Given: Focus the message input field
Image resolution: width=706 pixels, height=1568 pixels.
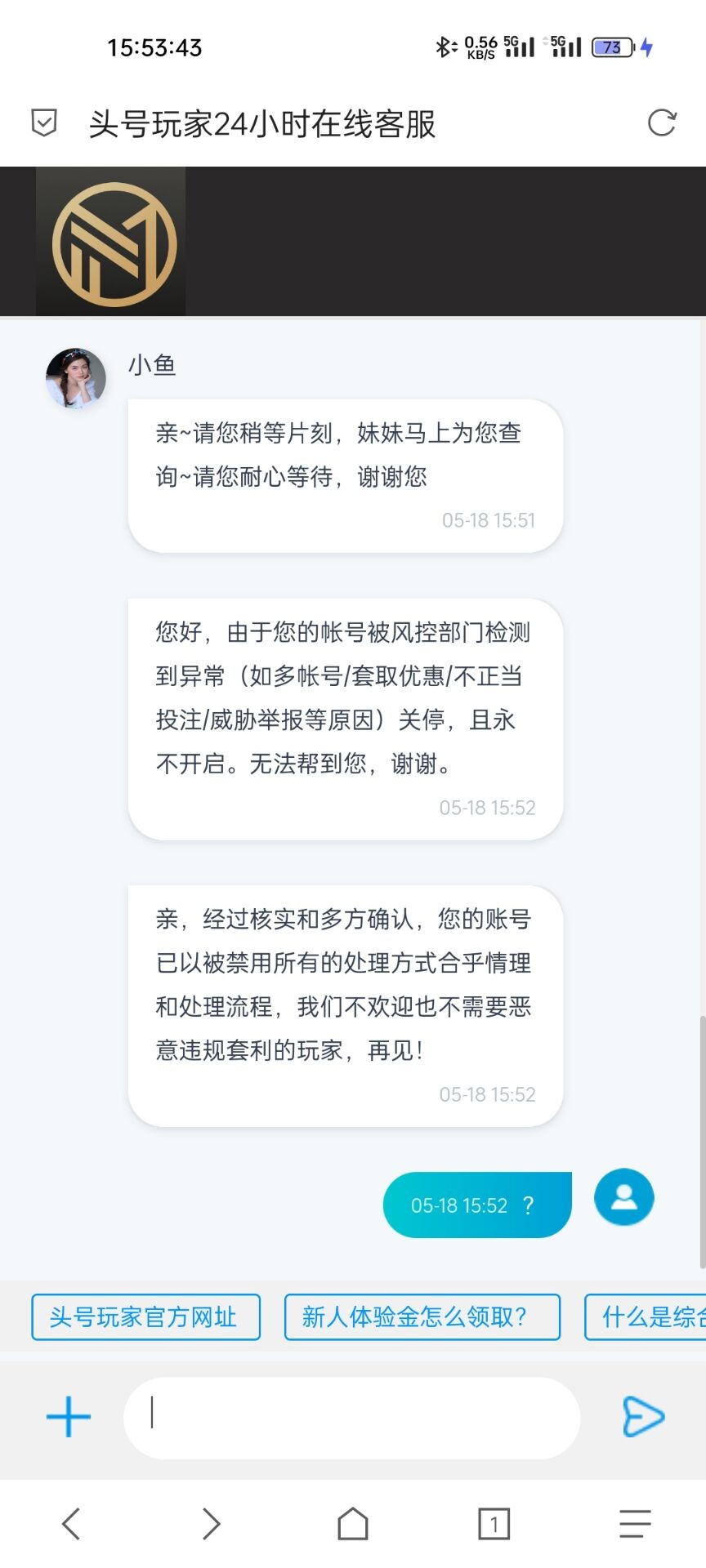Looking at the screenshot, I should click(x=351, y=1419).
